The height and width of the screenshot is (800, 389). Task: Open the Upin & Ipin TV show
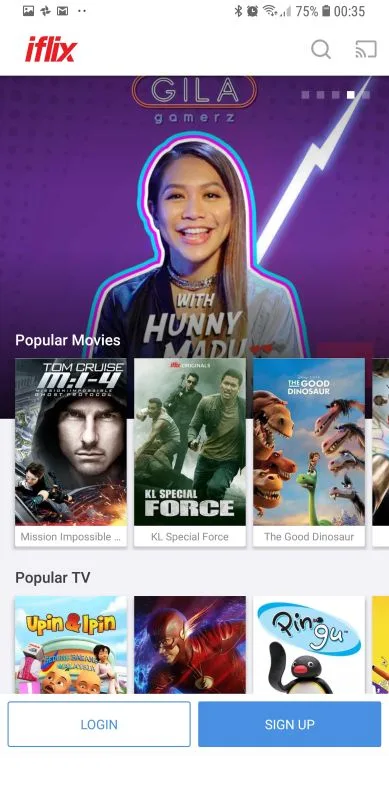[x=71, y=645]
